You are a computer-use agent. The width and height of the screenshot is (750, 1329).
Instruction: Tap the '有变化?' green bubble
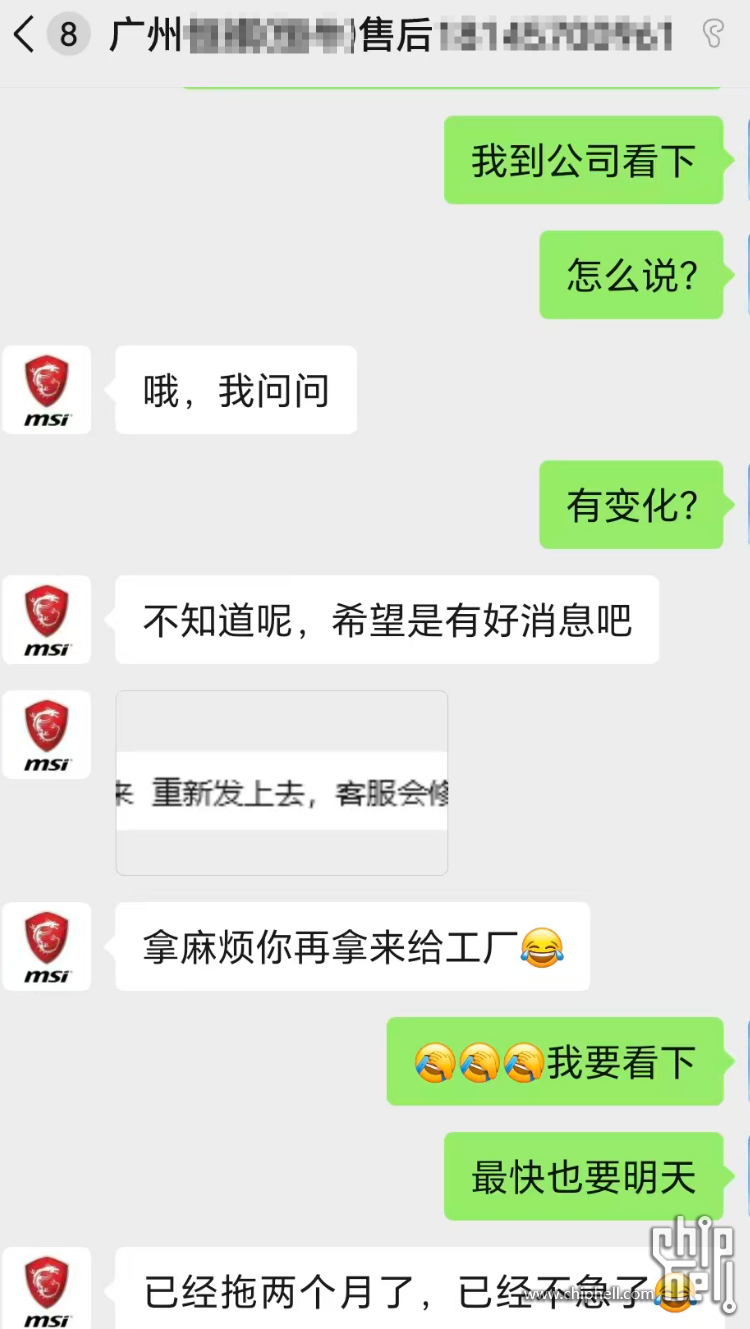point(632,505)
